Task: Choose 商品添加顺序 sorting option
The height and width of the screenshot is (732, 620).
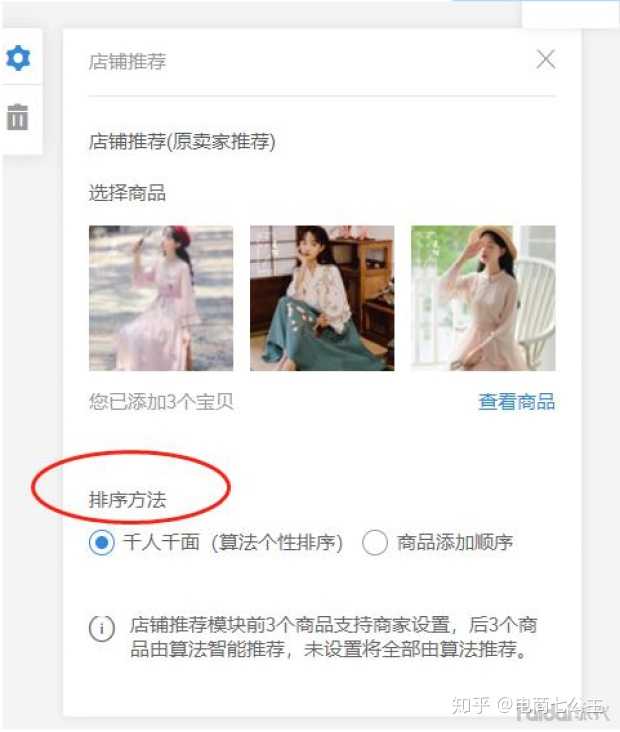Action: (375, 543)
